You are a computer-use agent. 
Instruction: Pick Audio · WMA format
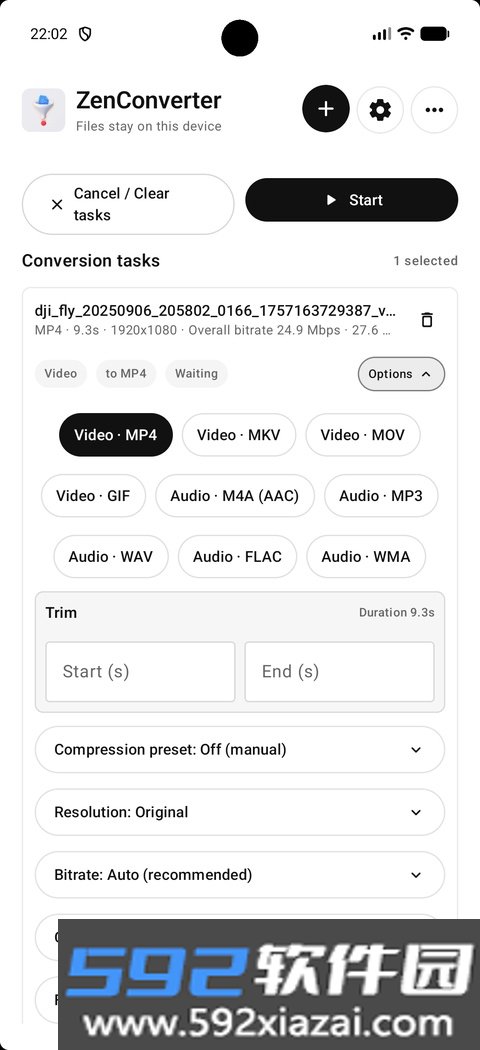click(x=366, y=556)
